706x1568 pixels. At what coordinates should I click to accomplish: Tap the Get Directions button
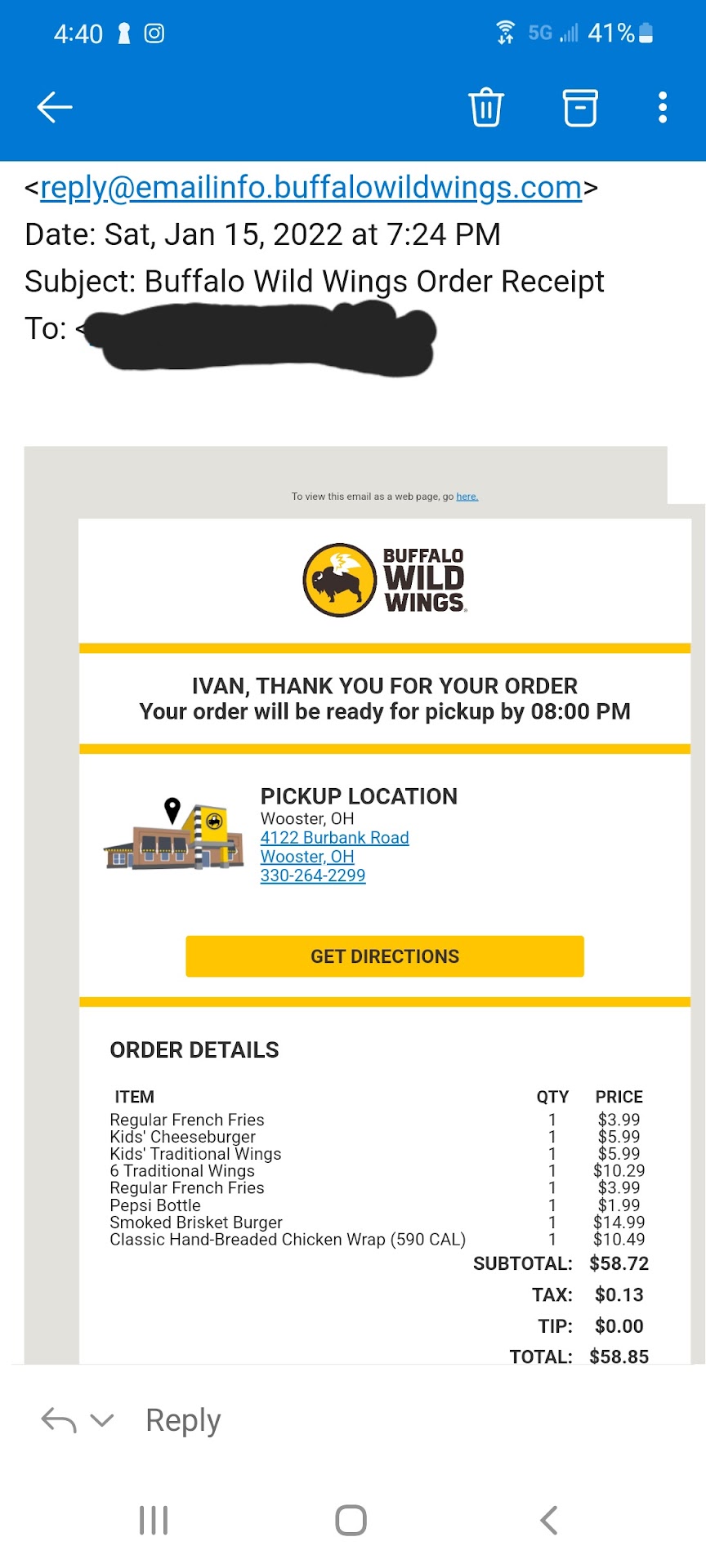385,956
